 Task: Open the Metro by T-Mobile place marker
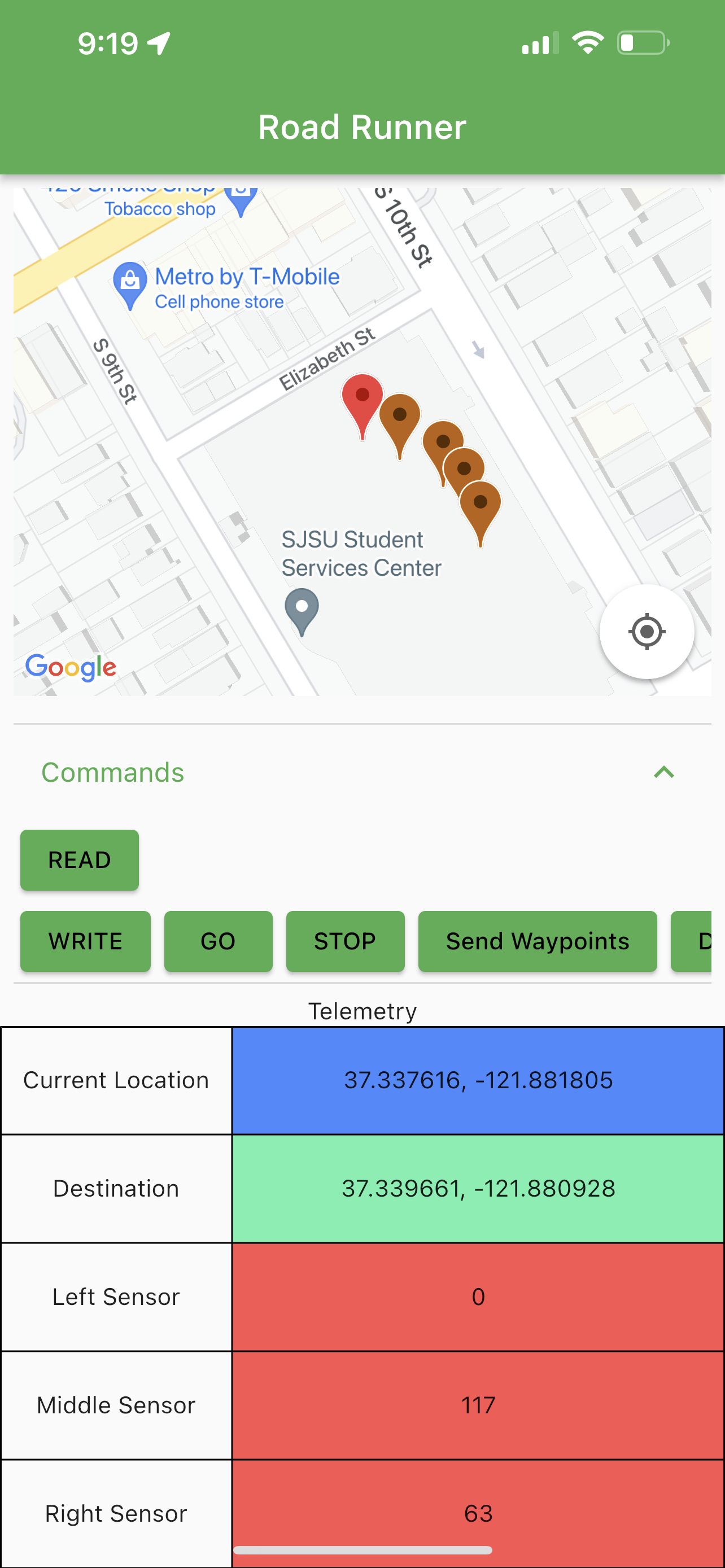[130, 286]
